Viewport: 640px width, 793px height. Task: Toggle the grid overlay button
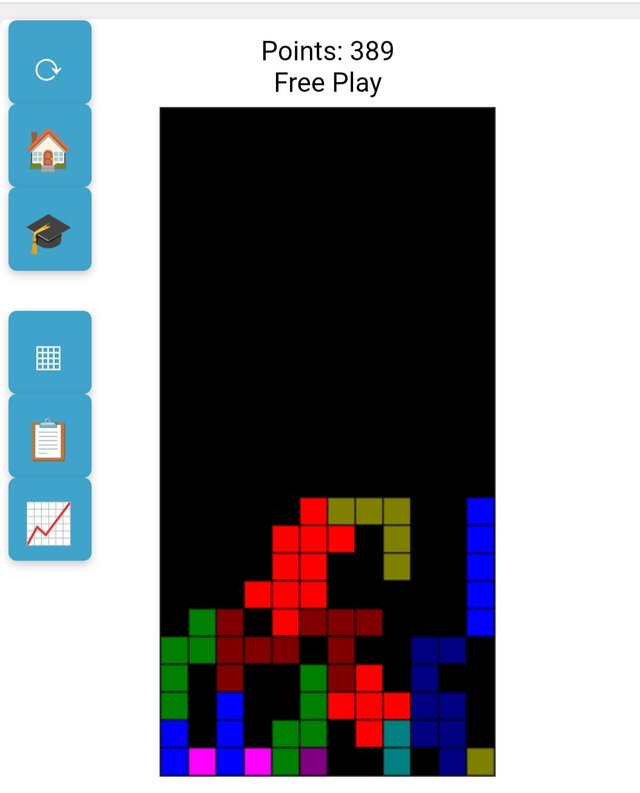pos(49,357)
